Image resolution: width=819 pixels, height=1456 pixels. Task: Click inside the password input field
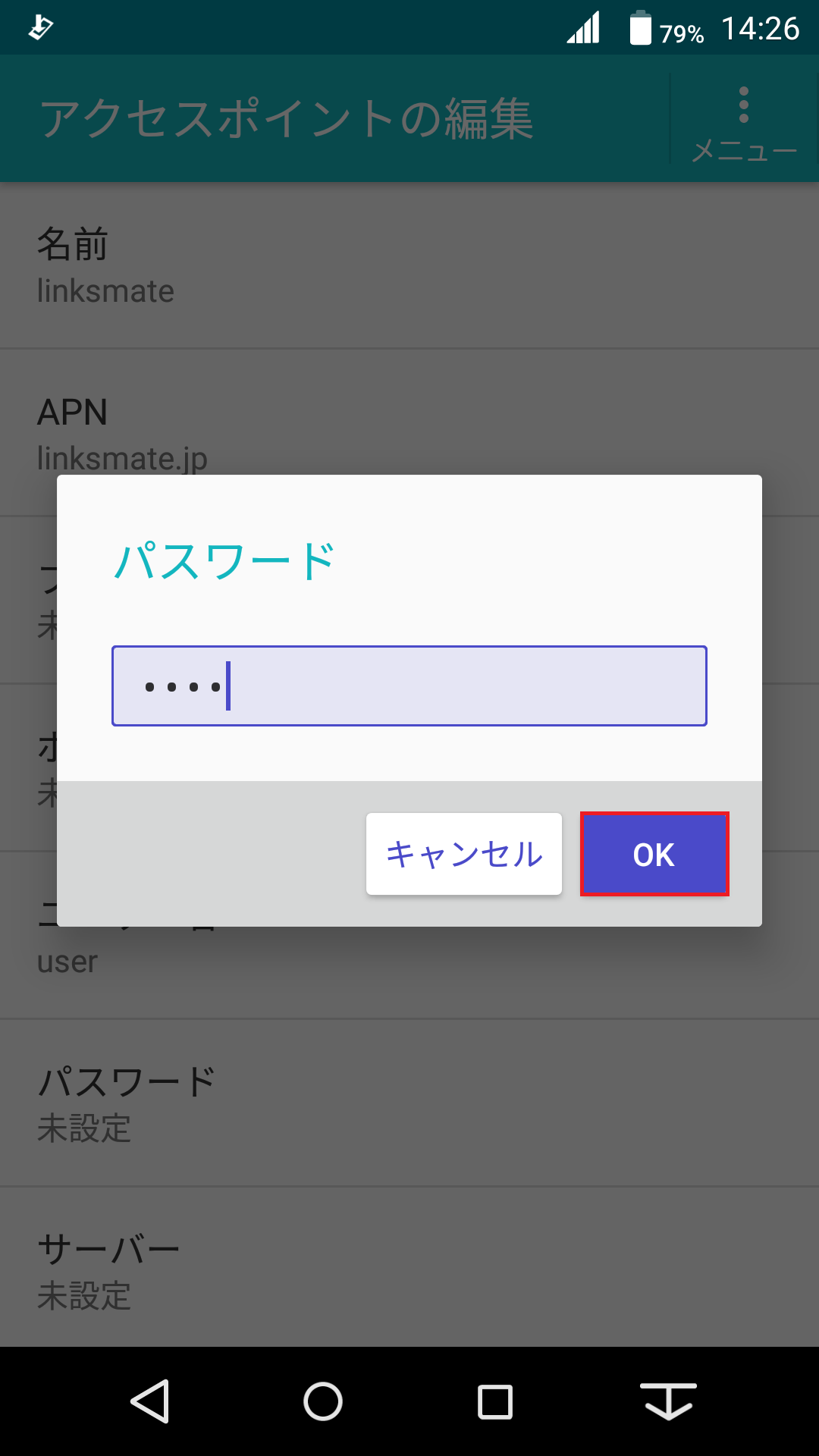coord(409,686)
